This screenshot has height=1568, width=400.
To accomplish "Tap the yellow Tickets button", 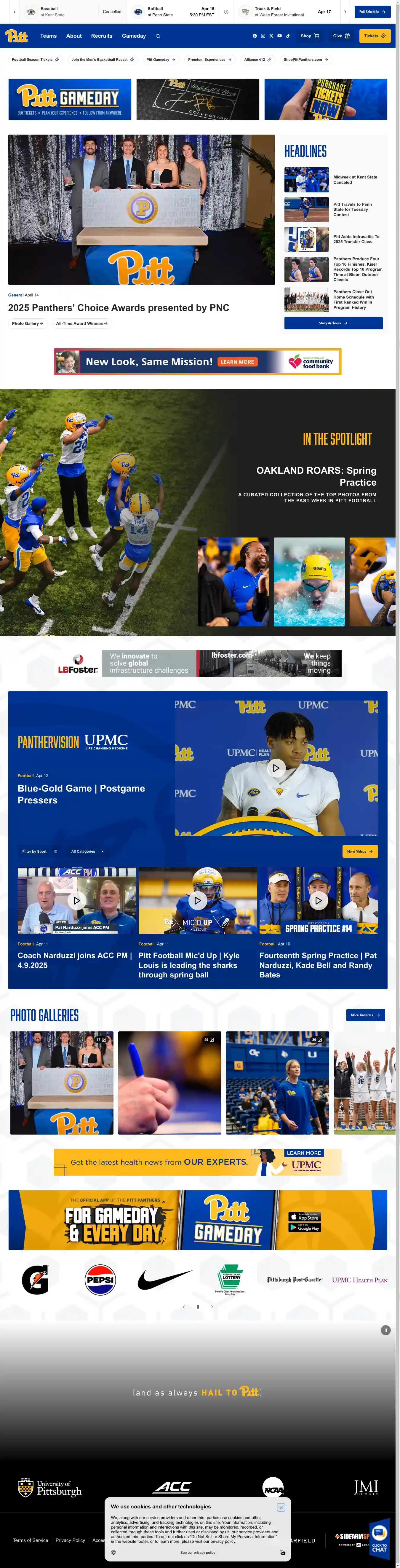I will tap(375, 36).
